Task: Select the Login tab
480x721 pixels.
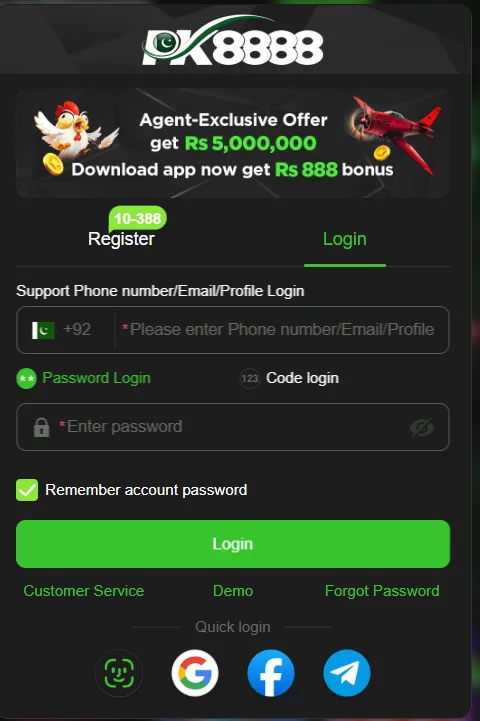Action: (345, 239)
